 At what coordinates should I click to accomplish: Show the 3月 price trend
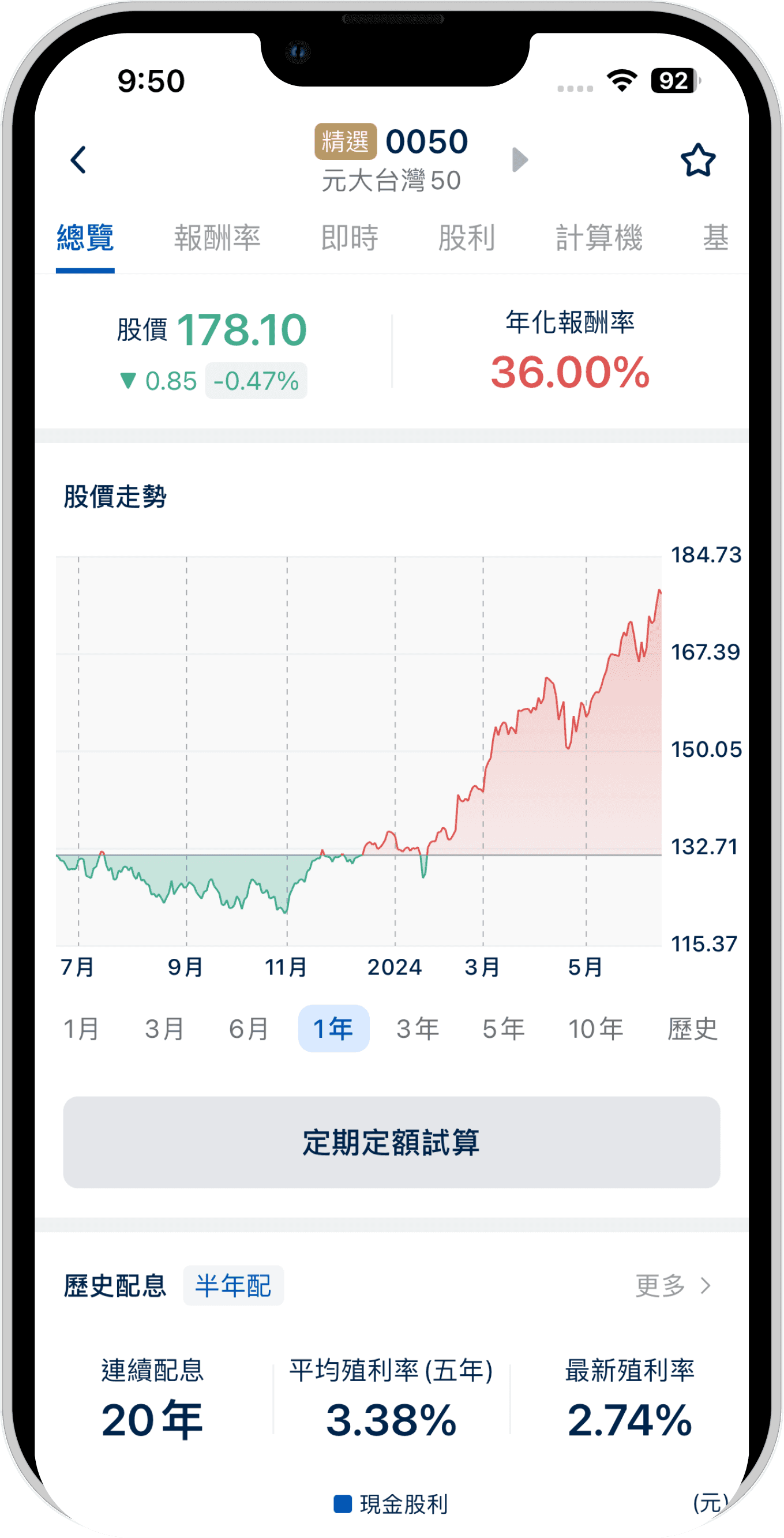pyautogui.click(x=164, y=1029)
